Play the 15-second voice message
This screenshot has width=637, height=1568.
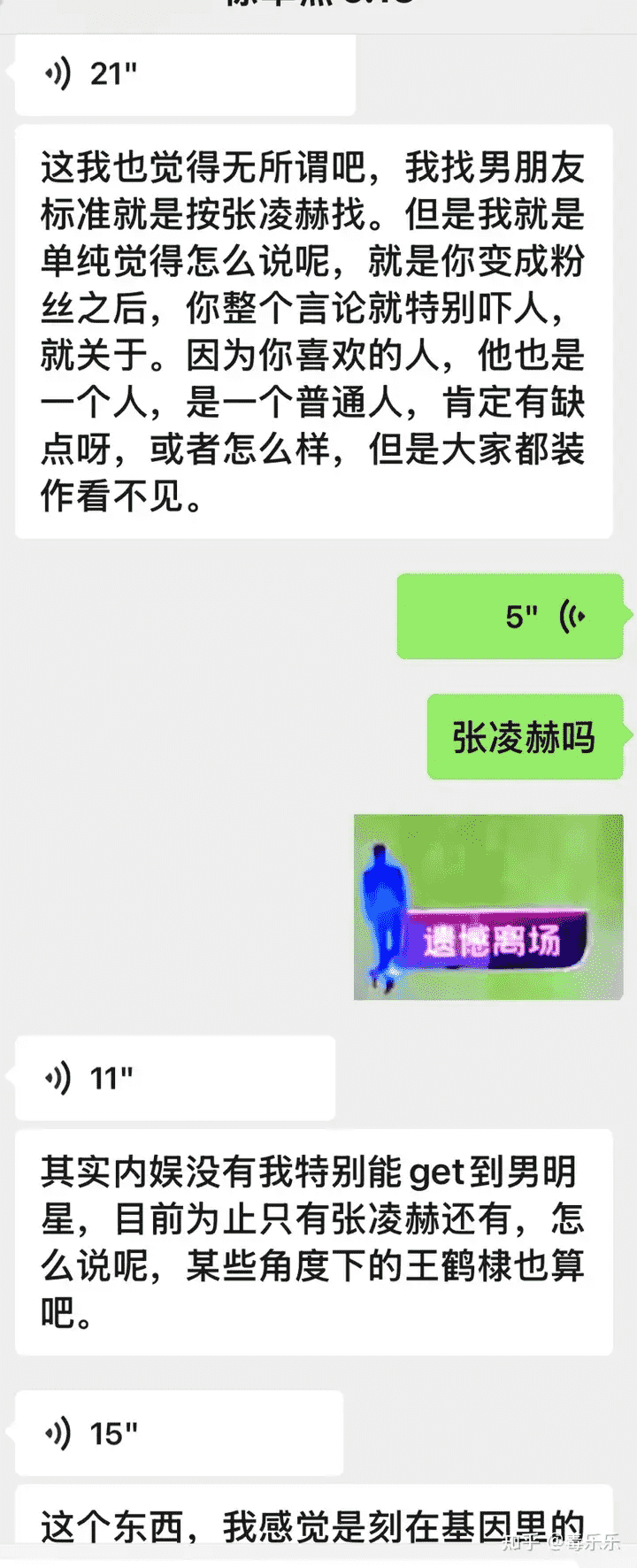[x=179, y=1433]
